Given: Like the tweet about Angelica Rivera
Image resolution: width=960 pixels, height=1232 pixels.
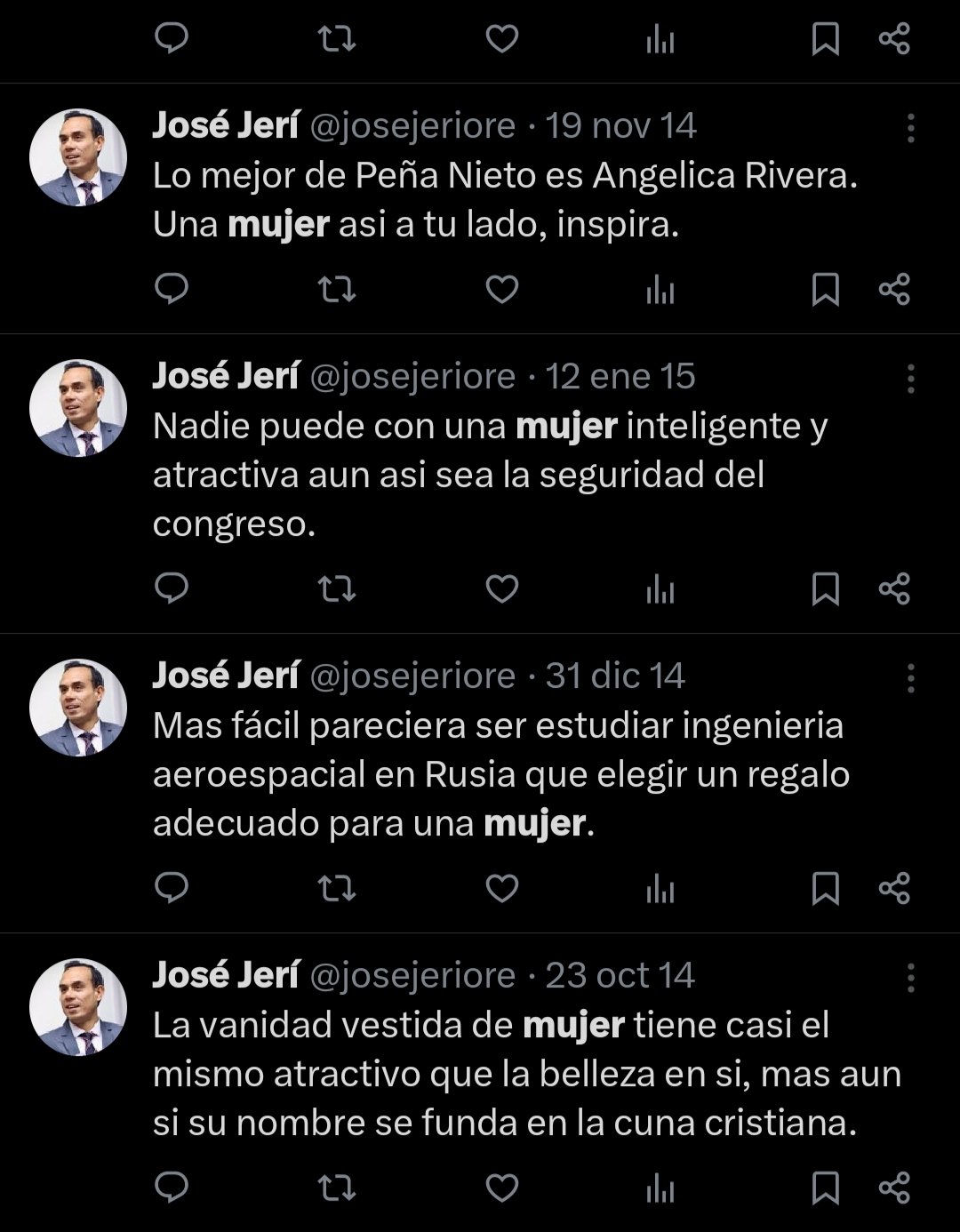Looking at the screenshot, I should click(x=501, y=289).
